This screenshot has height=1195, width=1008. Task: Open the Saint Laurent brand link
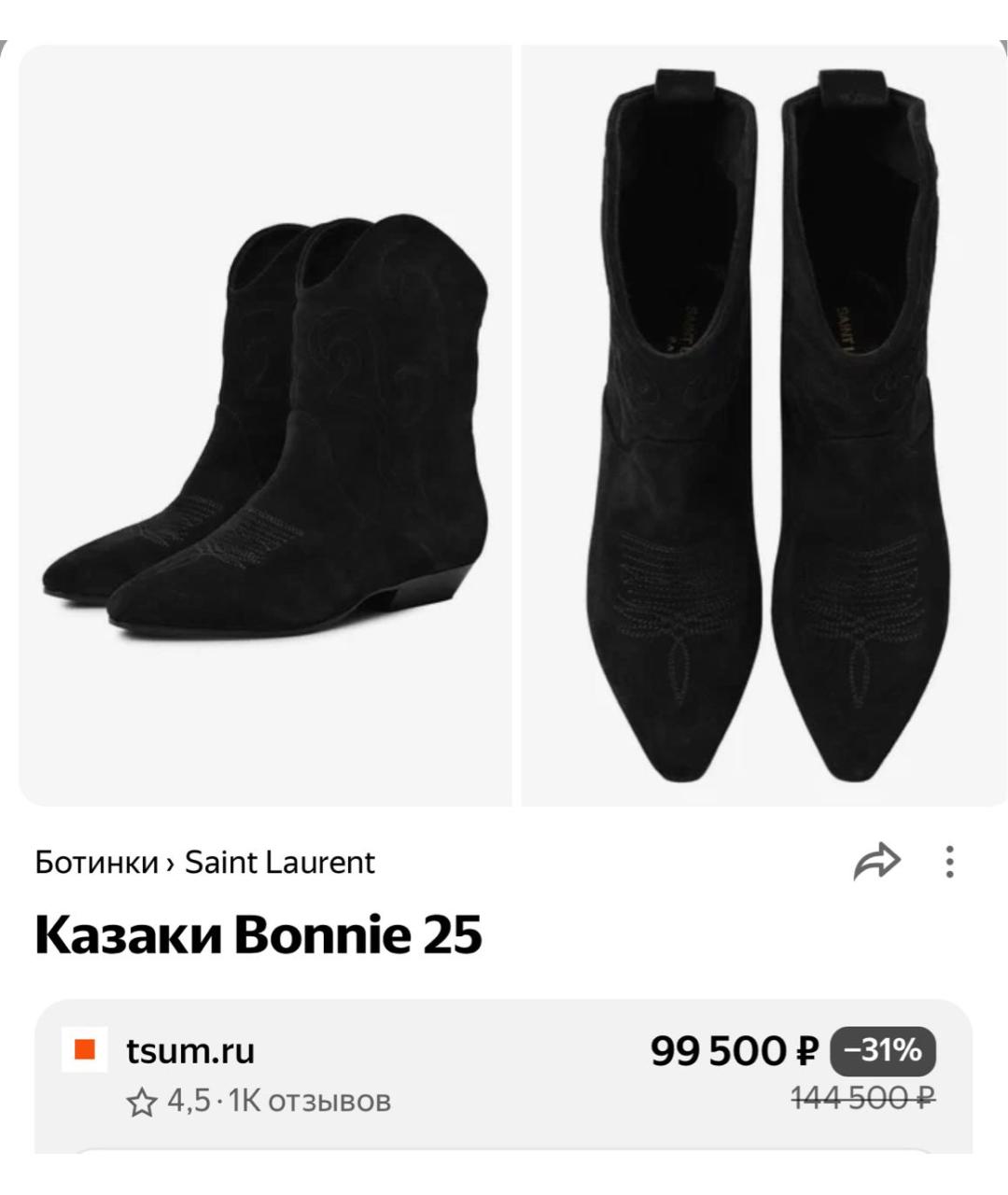click(279, 863)
